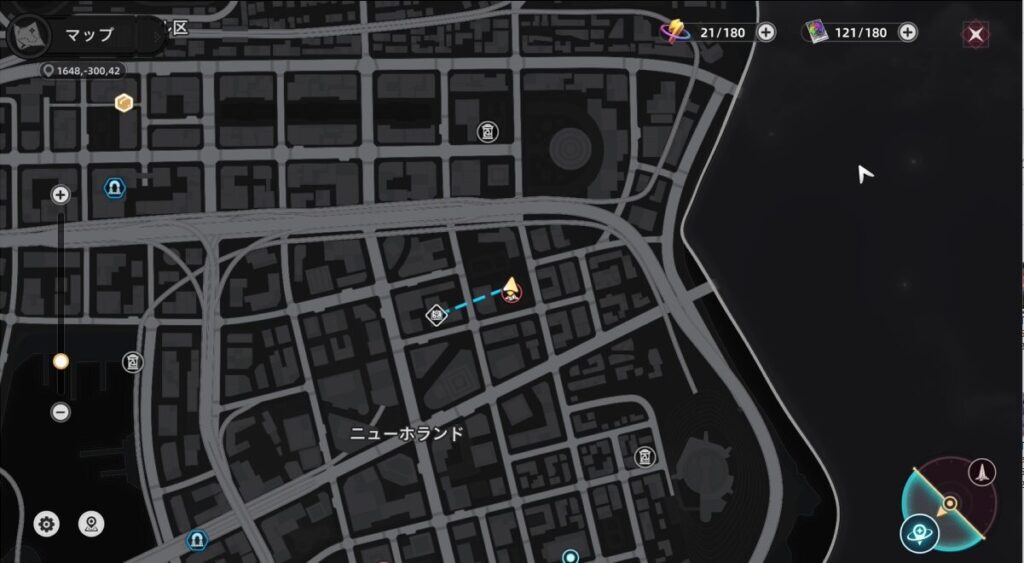Open map settings gear
This screenshot has height=563, width=1024.
point(46,523)
